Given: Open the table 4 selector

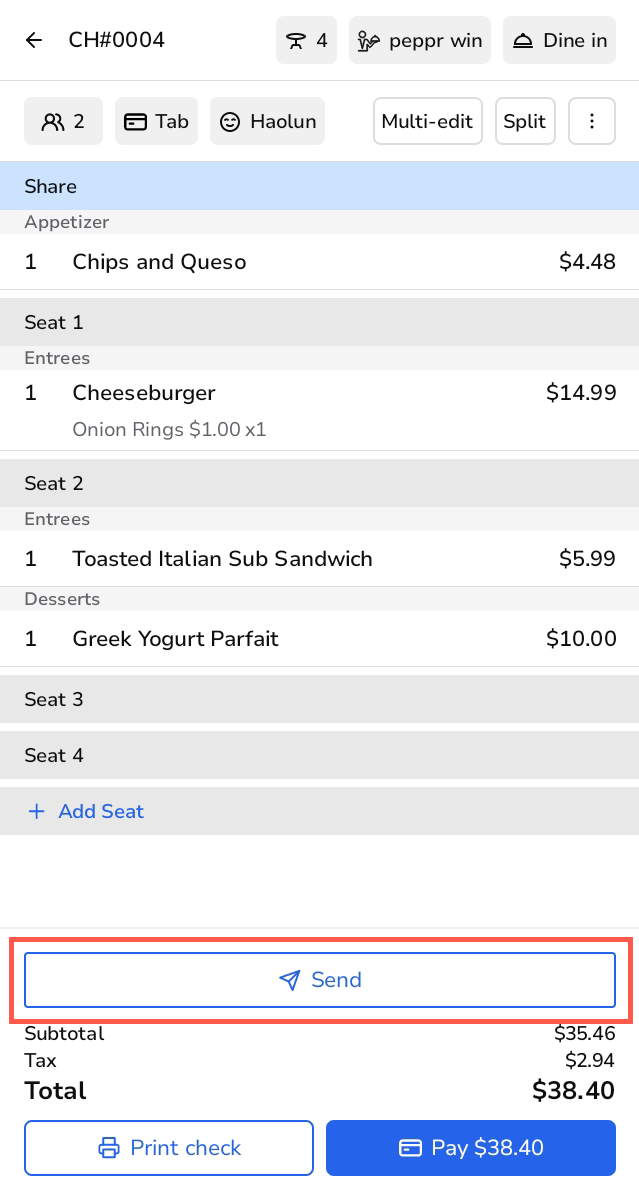Looking at the screenshot, I should point(306,41).
